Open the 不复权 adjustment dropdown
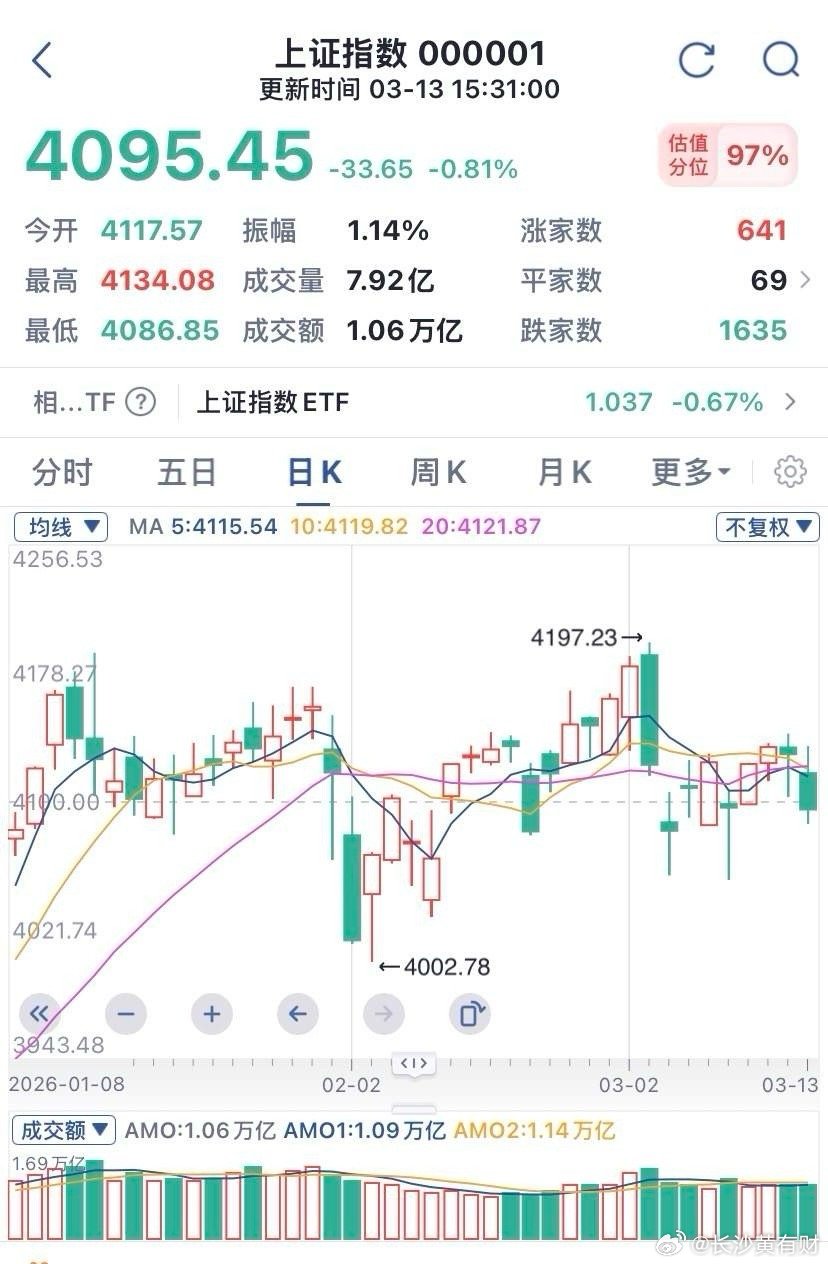 [769, 527]
